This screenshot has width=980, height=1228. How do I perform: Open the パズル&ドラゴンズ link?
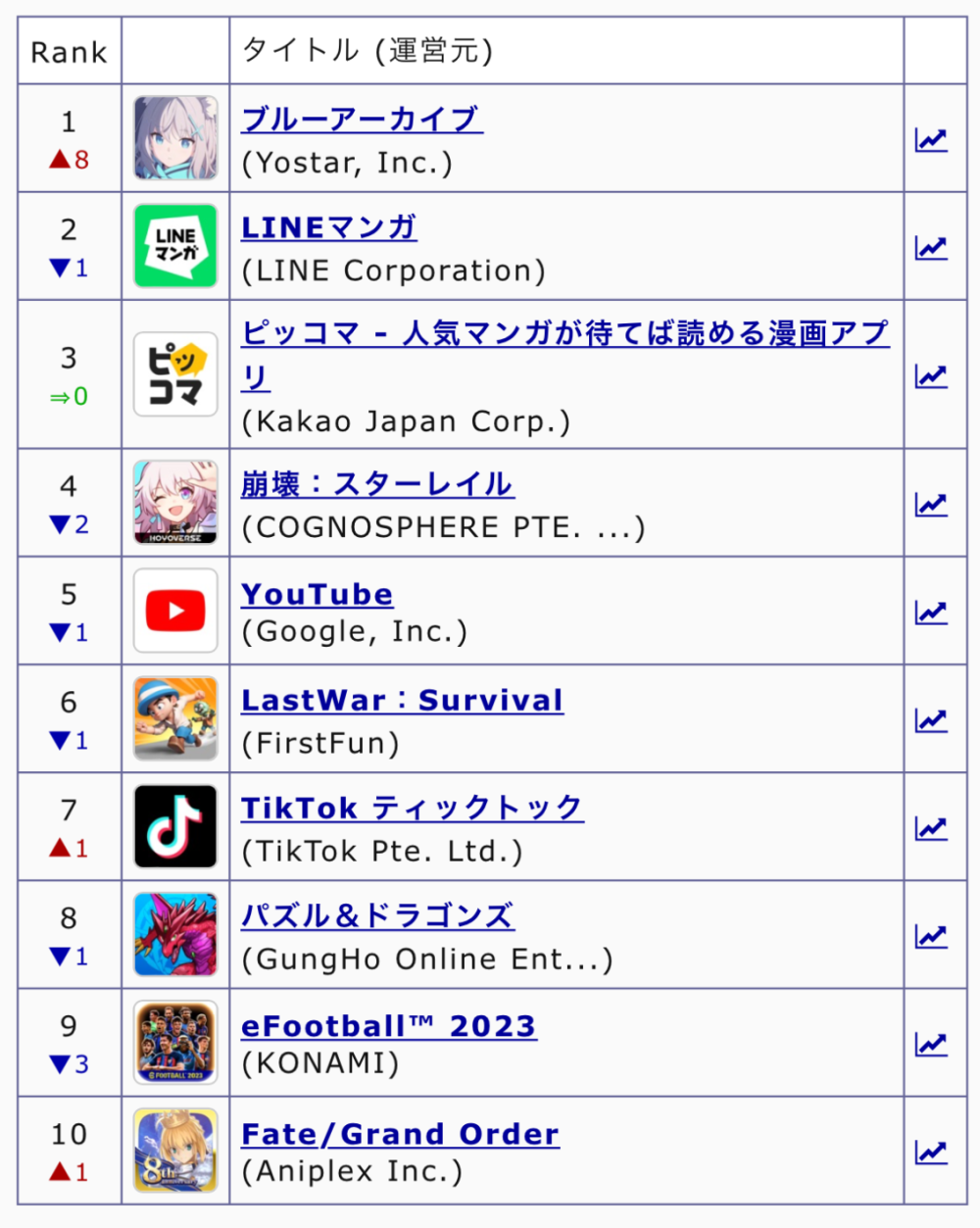point(377,916)
